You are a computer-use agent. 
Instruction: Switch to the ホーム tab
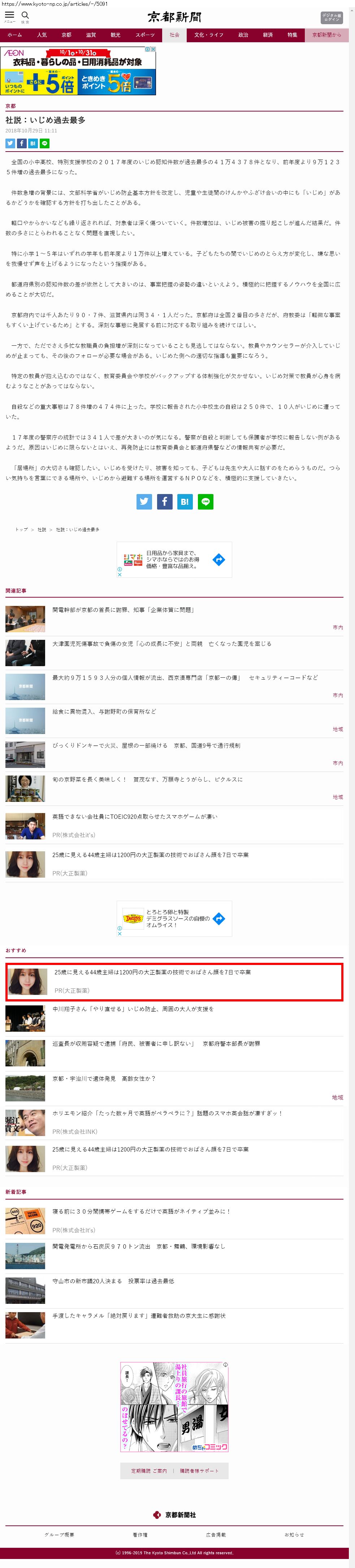pos(14,35)
